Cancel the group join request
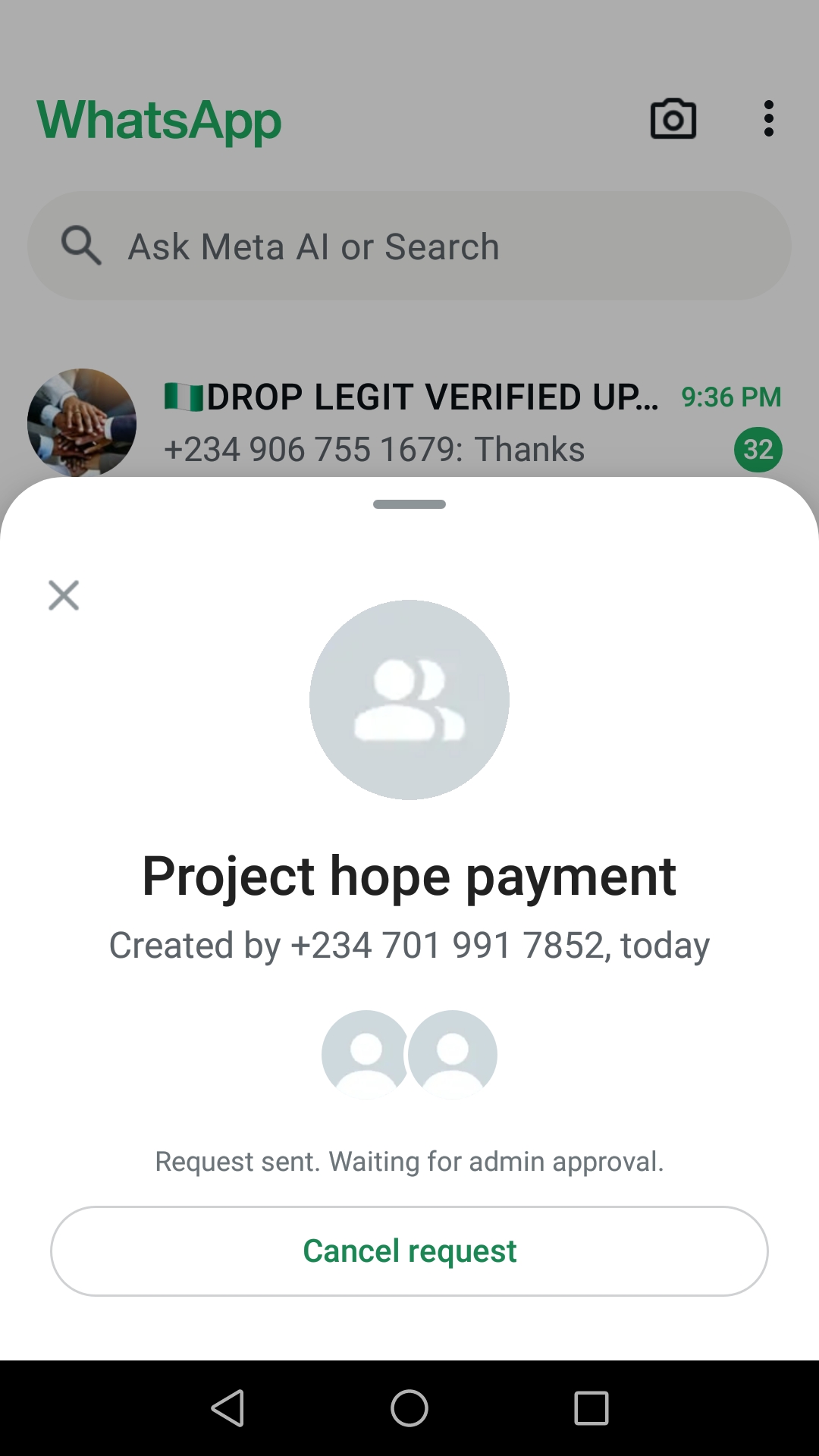Viewport: 819px width, 1456px height. 409,1251
